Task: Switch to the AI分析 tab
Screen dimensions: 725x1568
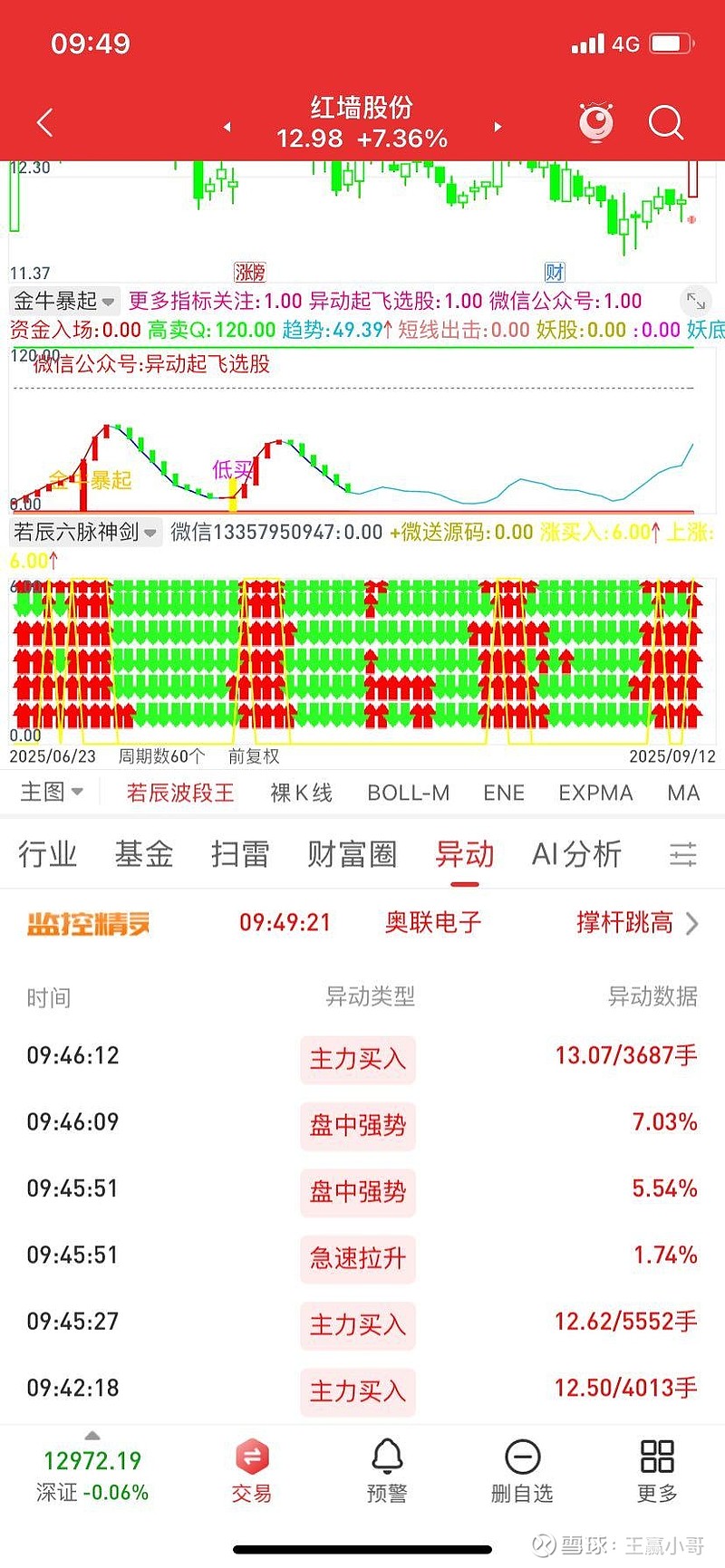Action: tap(576, 854)
